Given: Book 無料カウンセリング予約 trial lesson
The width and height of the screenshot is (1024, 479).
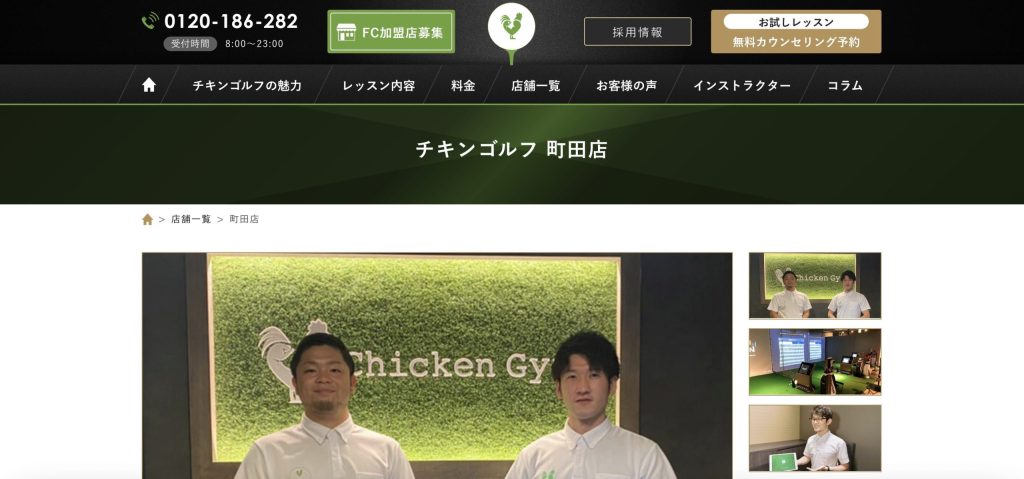Looking at the screenshot, I should 795,32.
